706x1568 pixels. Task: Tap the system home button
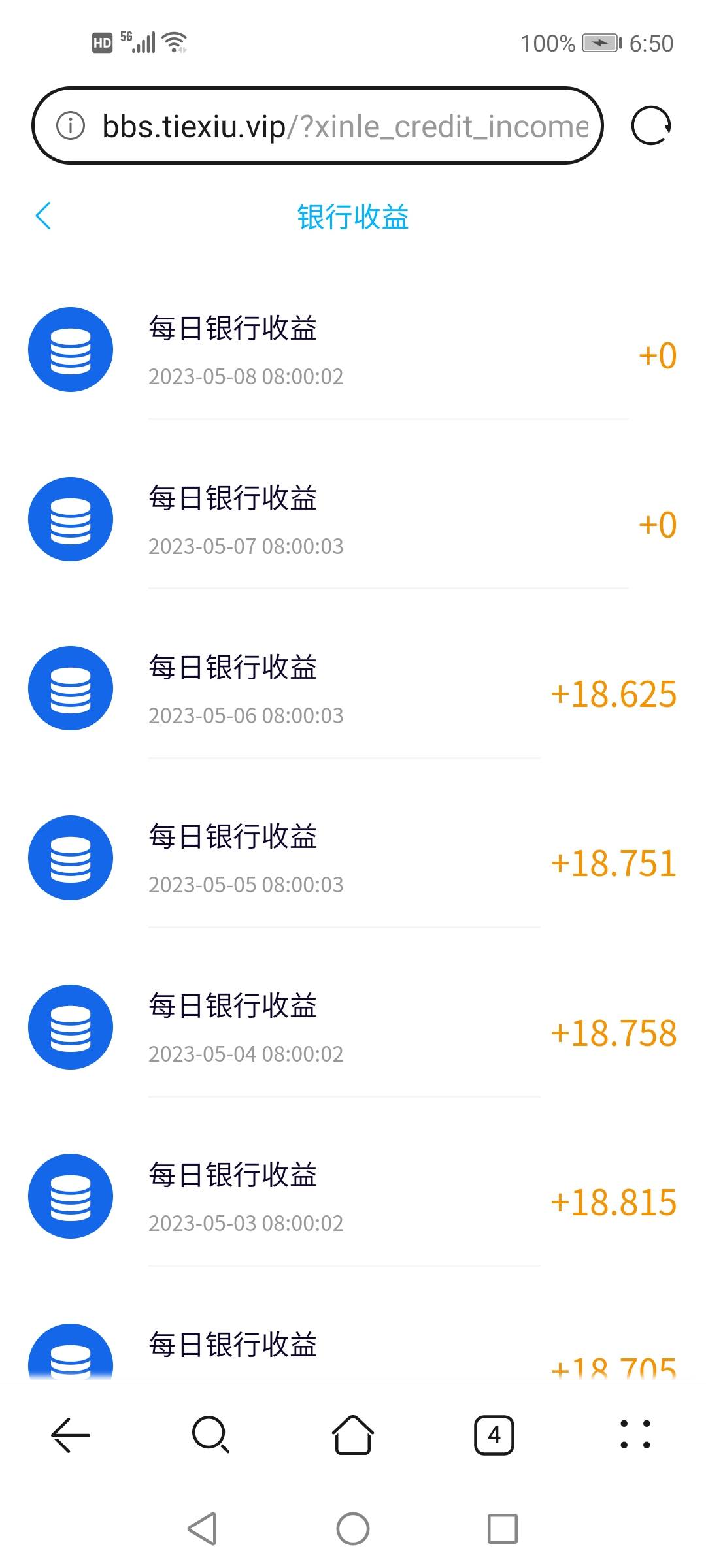pos(353,1529)
